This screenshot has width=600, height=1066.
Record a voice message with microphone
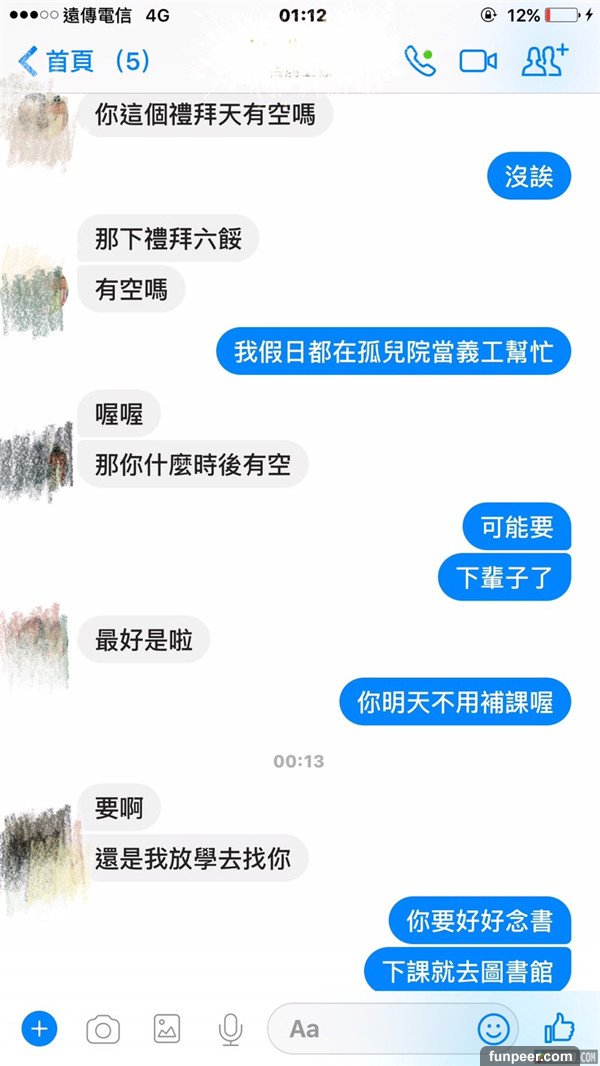click(x=230, y=1028)
